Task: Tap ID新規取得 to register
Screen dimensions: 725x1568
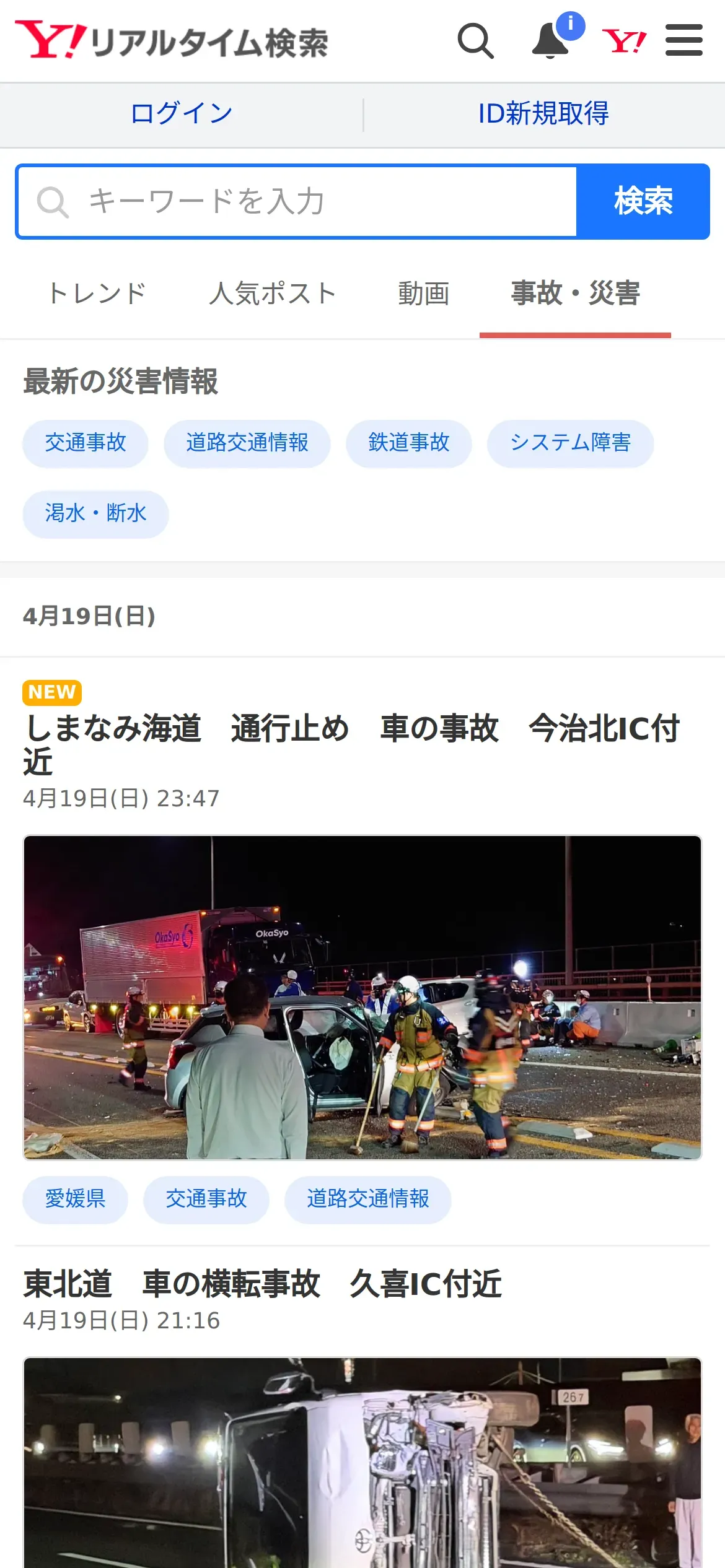Action: pyautogui.click(x=543, y=114)
